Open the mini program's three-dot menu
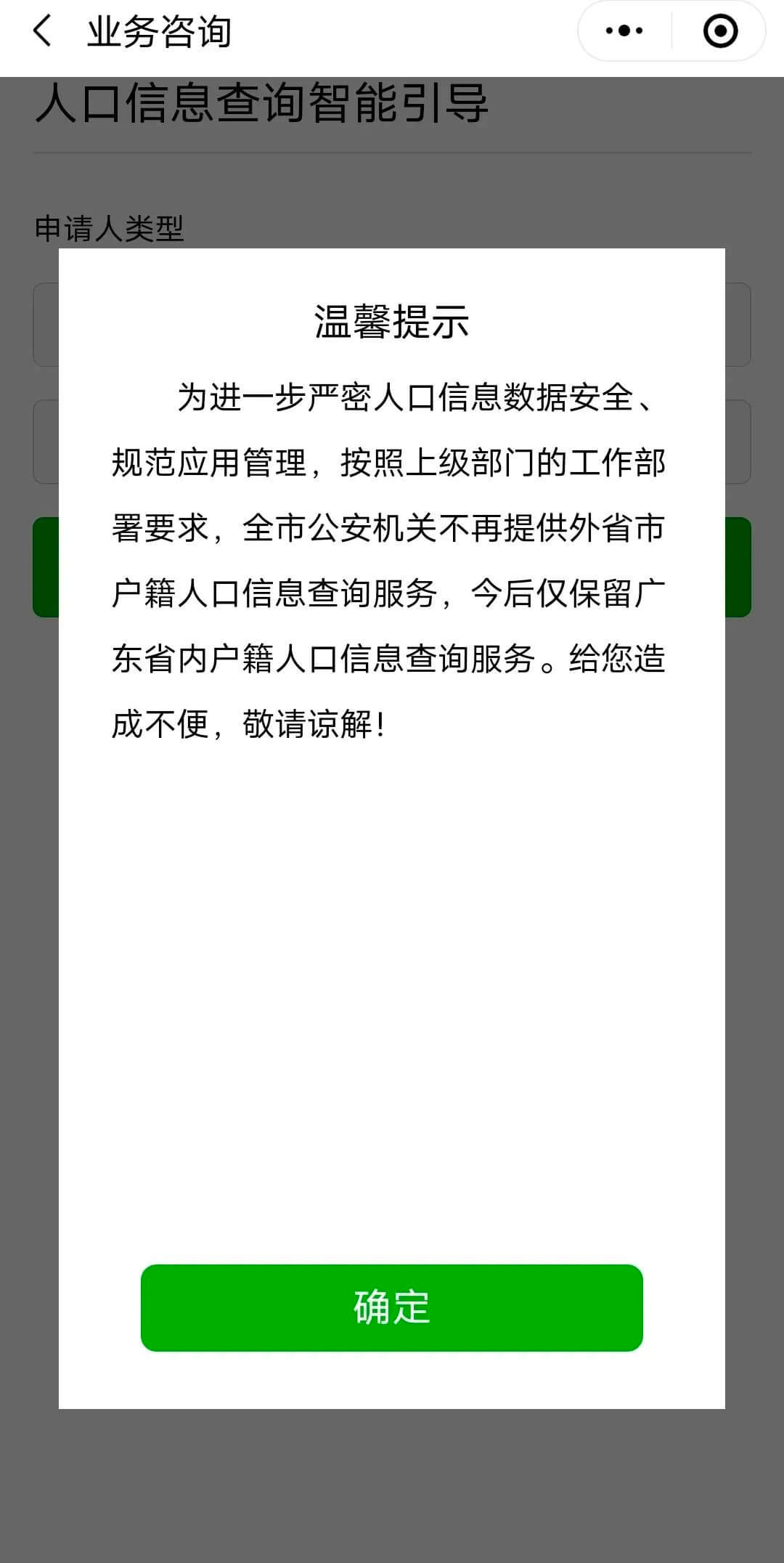Viewport: 784px width, 1563px height. [624, 31]
